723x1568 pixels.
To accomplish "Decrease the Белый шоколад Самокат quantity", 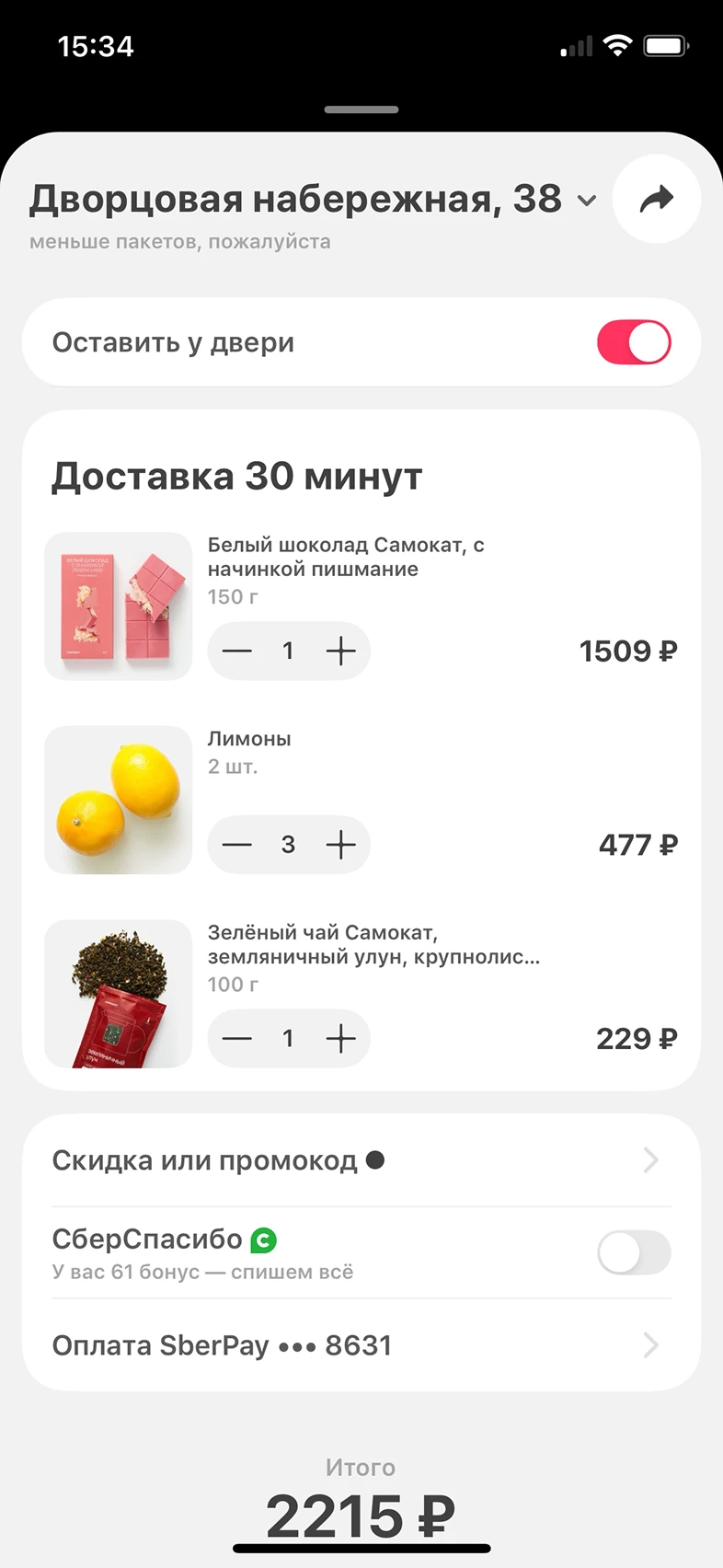I will click(x=237, y=651).
